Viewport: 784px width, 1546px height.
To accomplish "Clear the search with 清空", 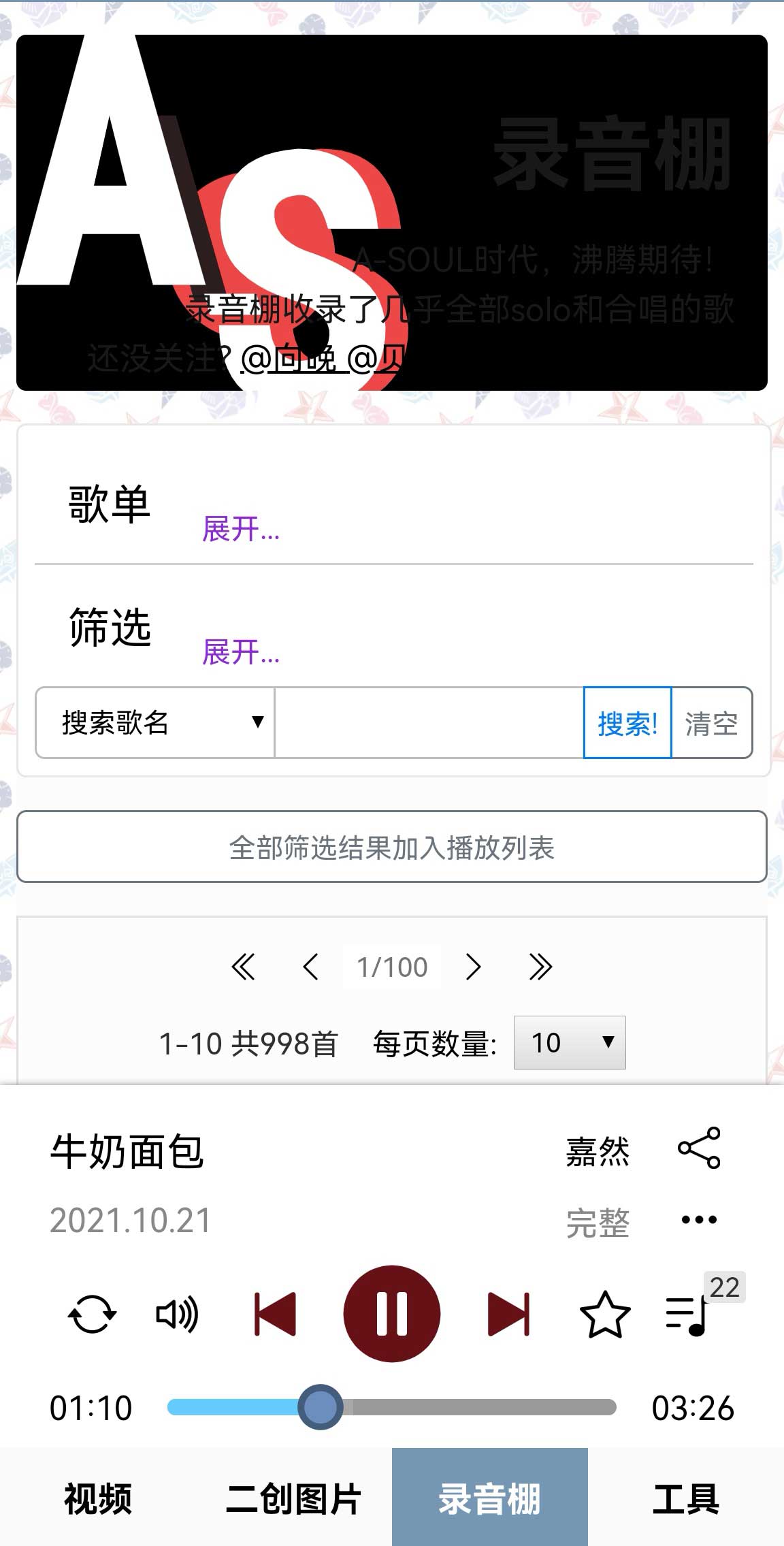I will click(x=711, y=723).
